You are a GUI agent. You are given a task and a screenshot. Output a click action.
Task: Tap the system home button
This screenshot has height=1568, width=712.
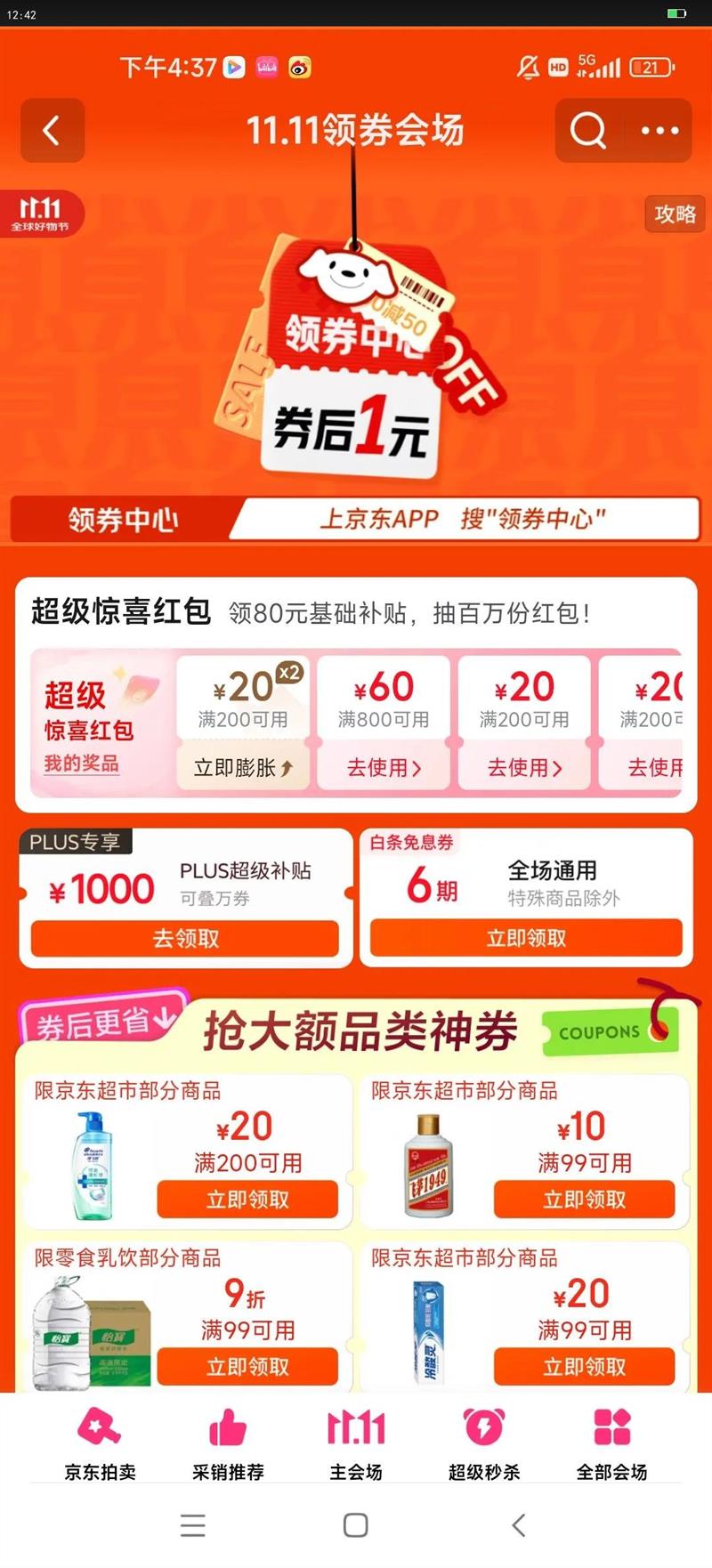pos(356,1524)
